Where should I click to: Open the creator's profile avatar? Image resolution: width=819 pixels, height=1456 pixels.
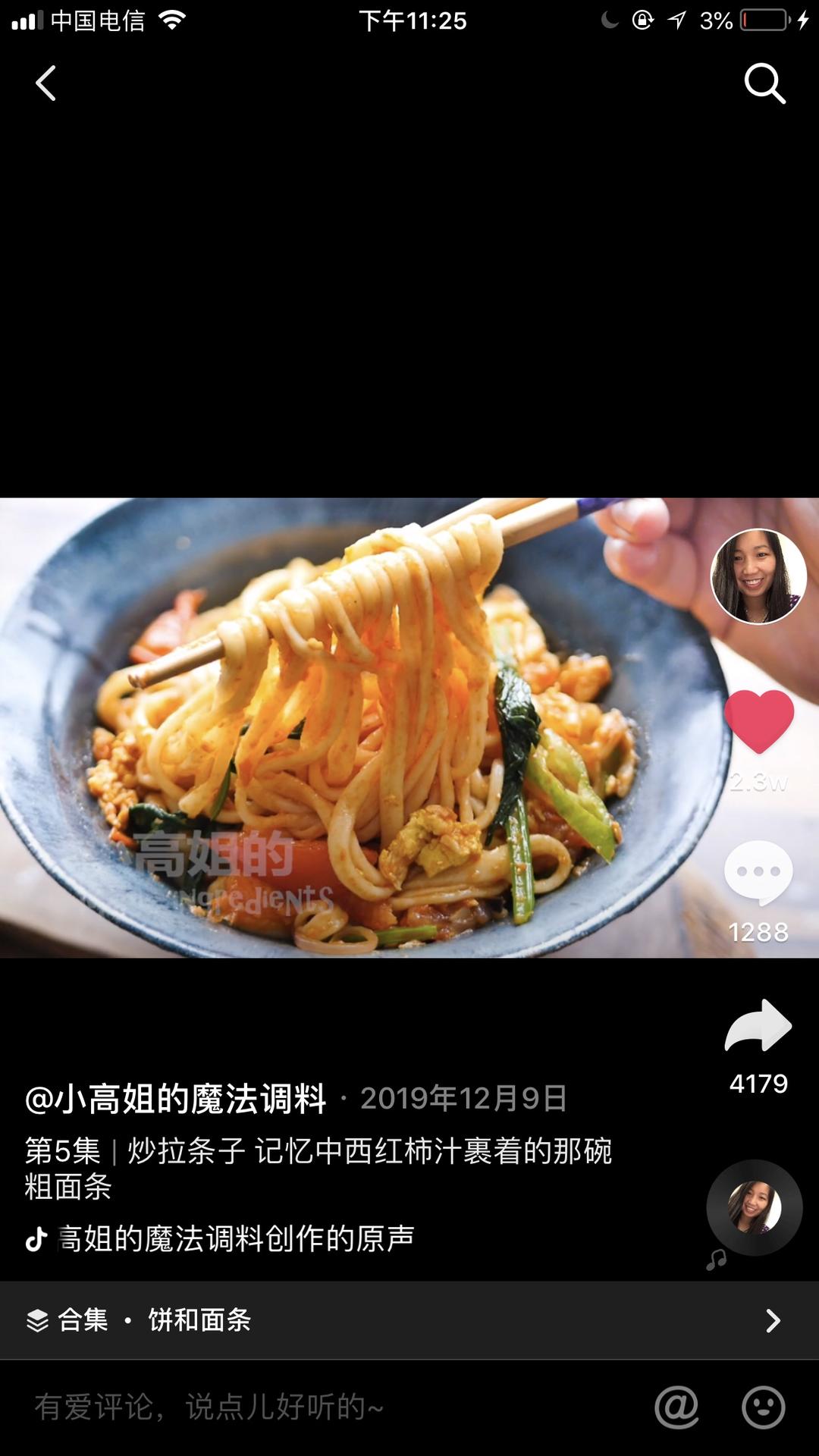point(758,576)
